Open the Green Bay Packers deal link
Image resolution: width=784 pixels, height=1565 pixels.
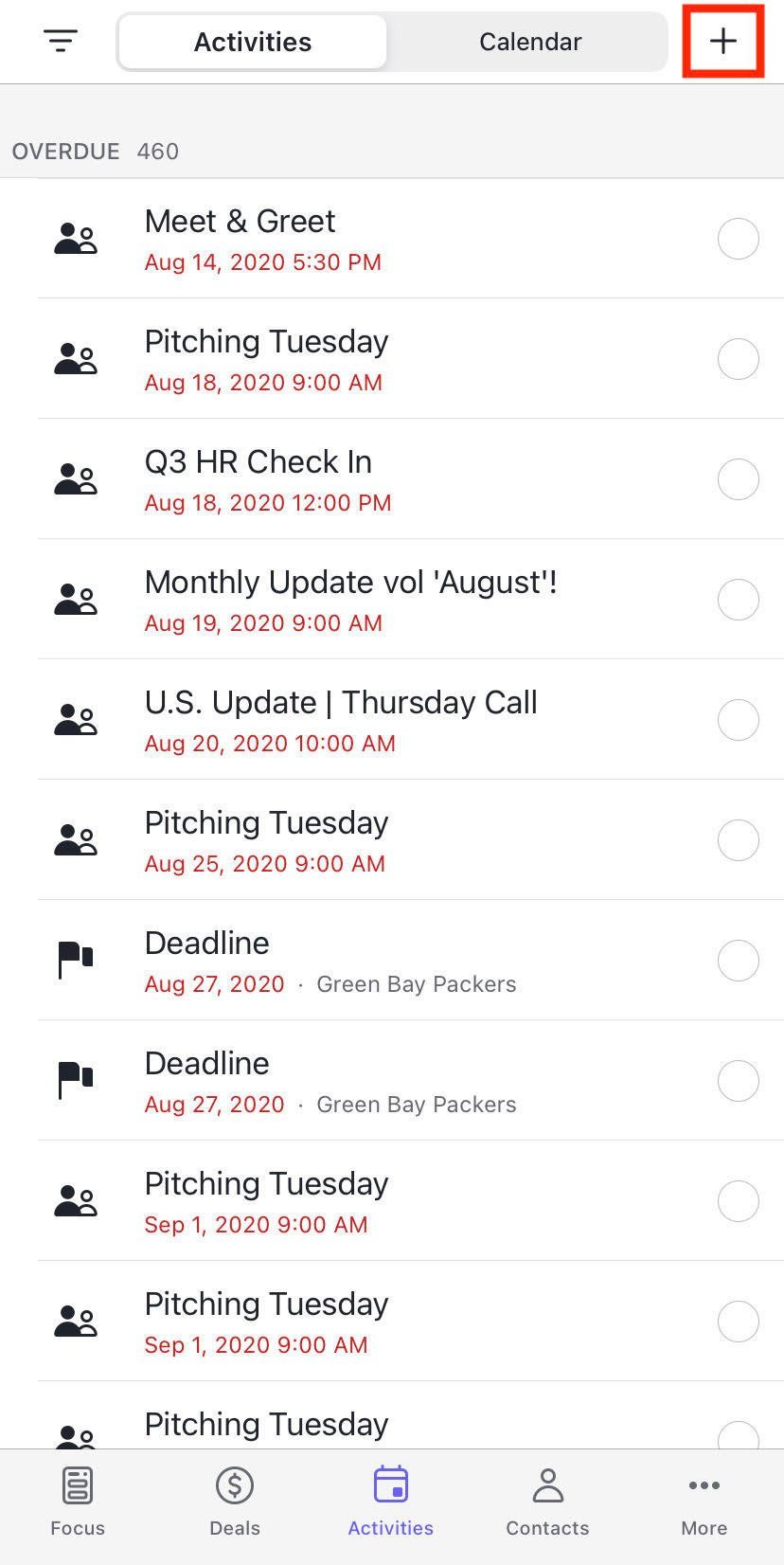[416, 984]
